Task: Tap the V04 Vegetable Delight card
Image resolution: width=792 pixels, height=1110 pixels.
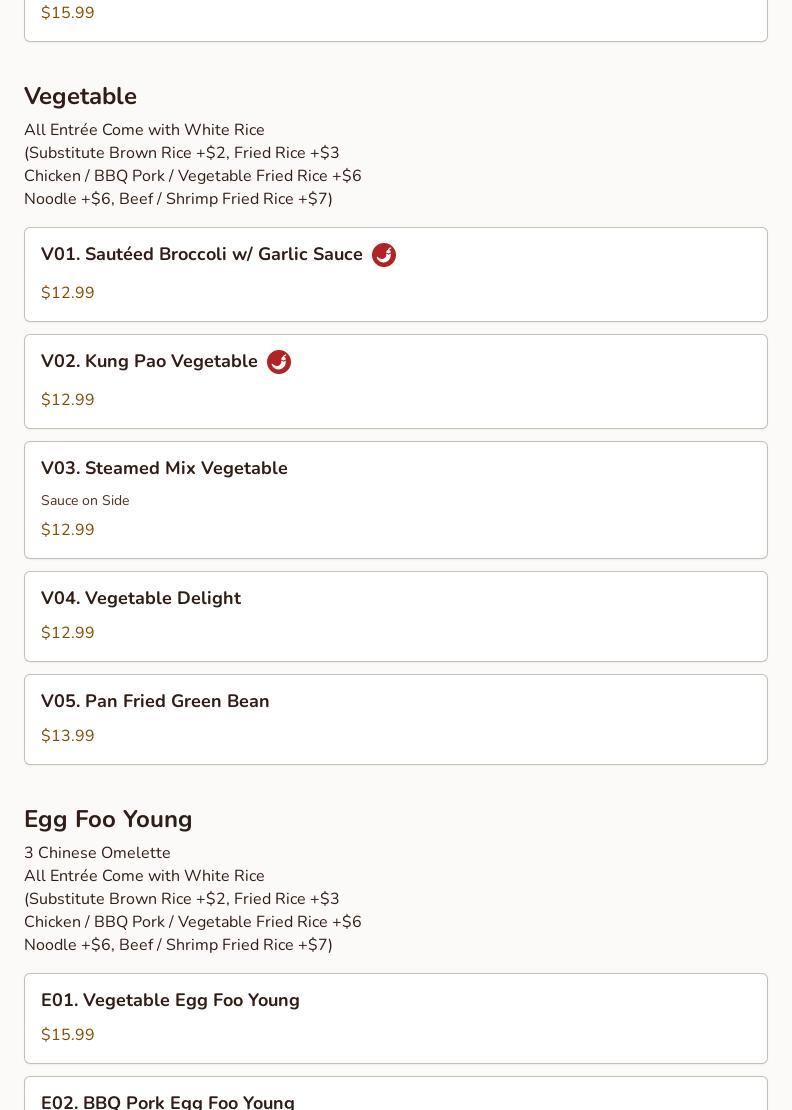Action: click(395, 616)
